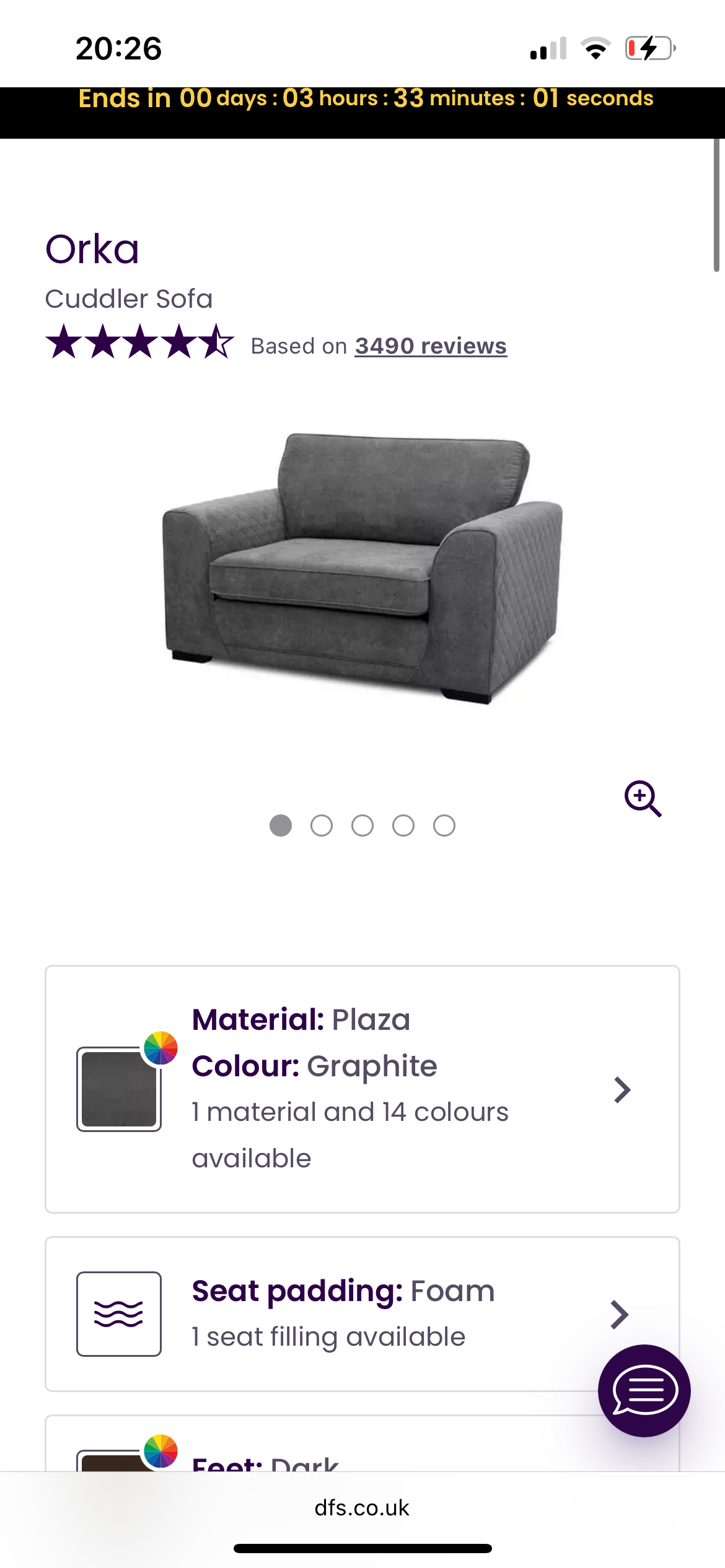
Task: Open the Orka sofa product photo
Action: point(362,568)
